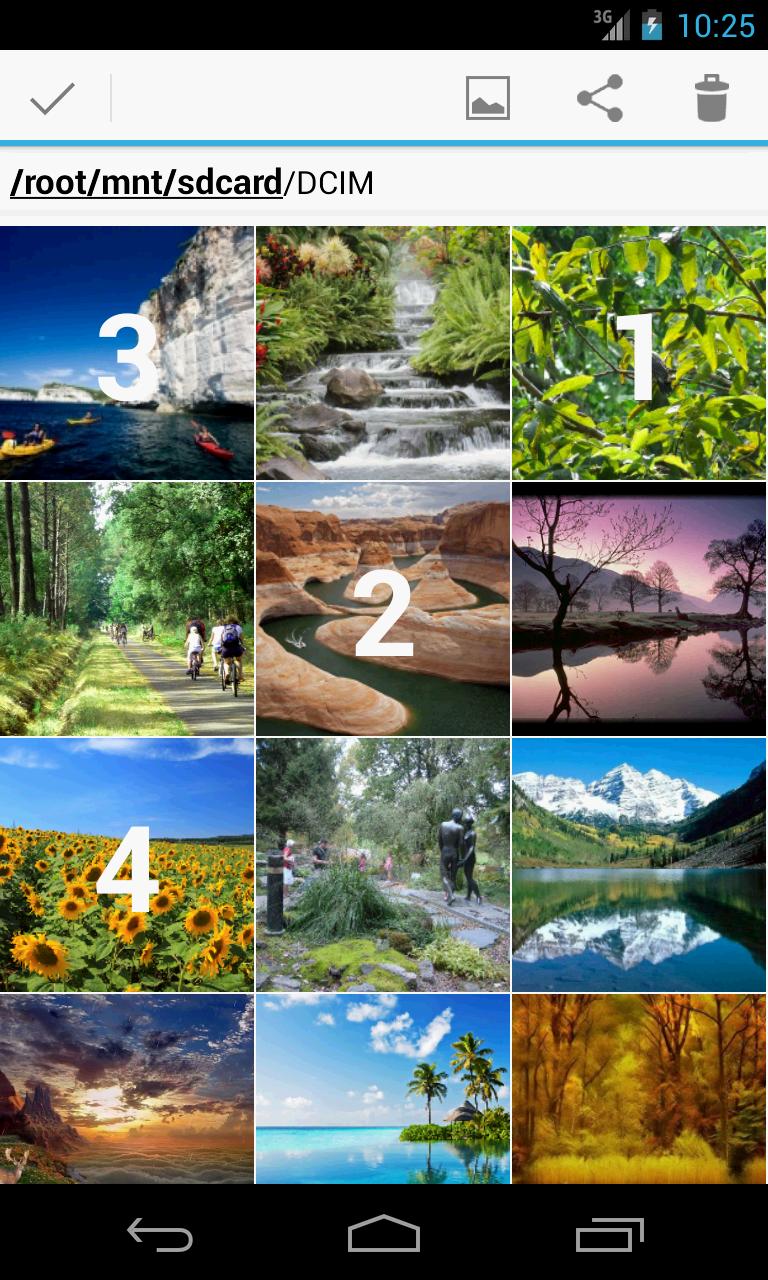Deselect the kayak cliff photo marked 3
The height and width of the screenshot is (1280, 768).
(127, 353)
